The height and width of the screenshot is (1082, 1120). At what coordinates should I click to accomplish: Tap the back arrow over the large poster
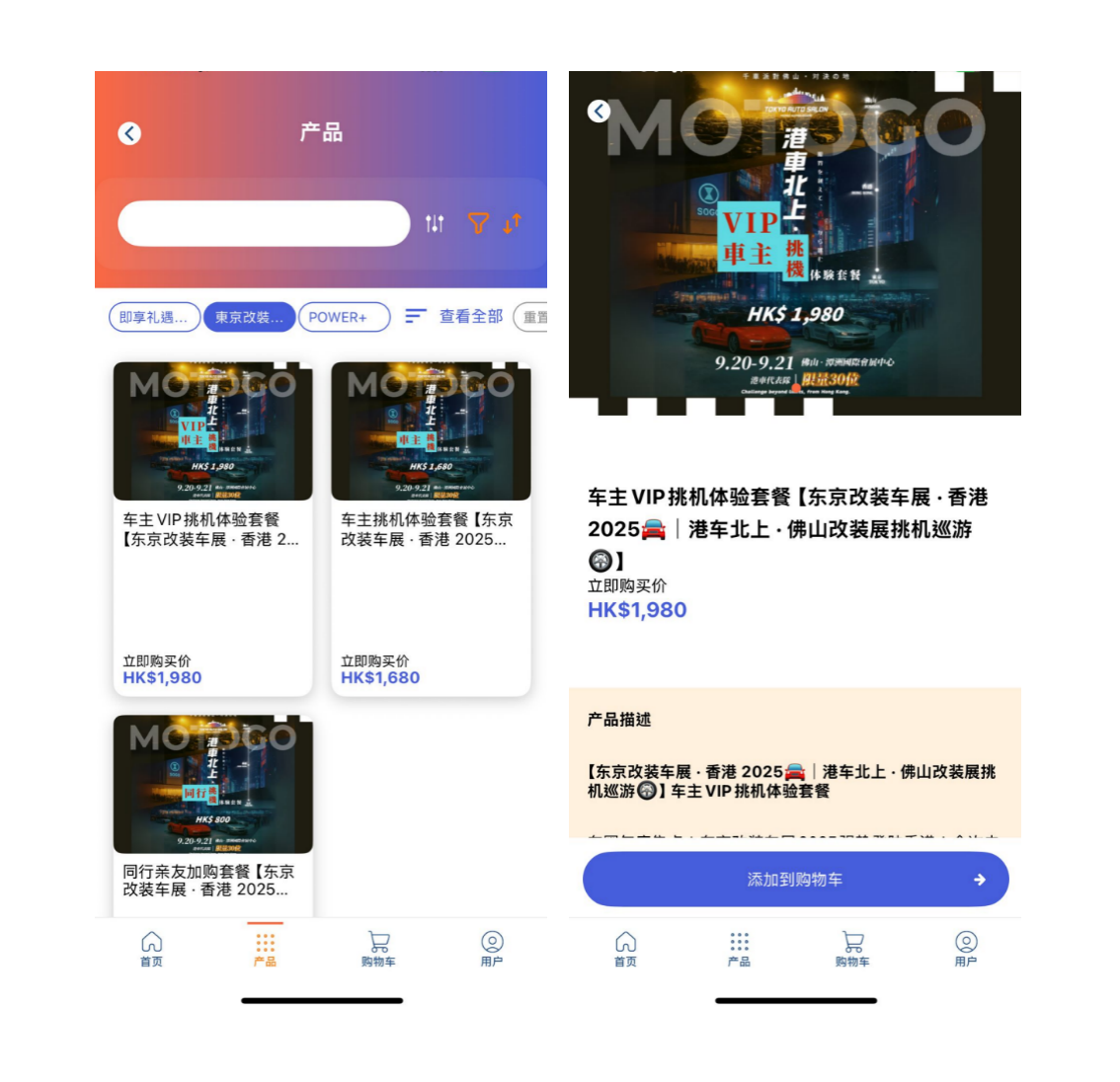click(600, 112)
